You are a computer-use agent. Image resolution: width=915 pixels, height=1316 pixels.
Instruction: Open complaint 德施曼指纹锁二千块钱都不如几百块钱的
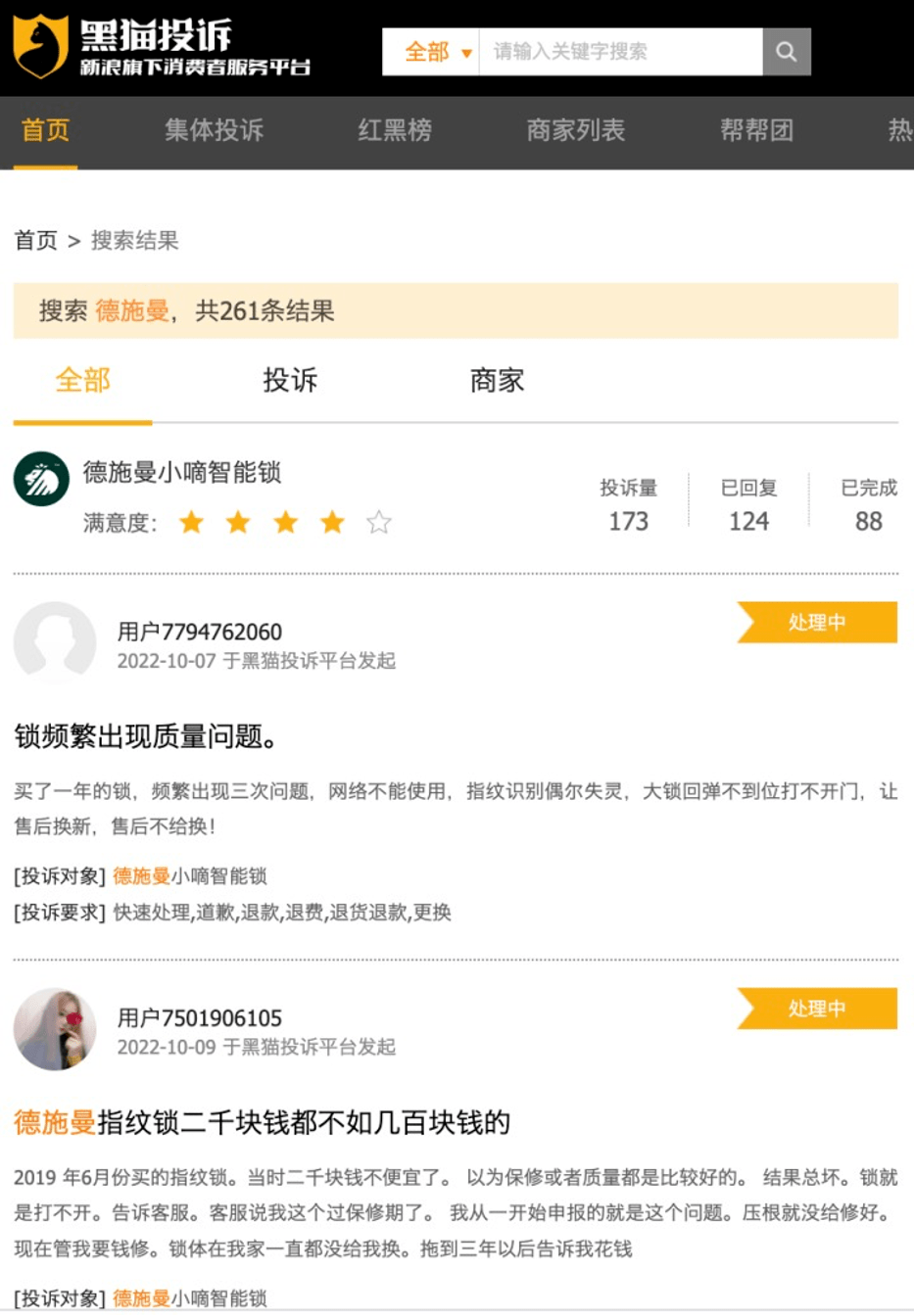262,1122
